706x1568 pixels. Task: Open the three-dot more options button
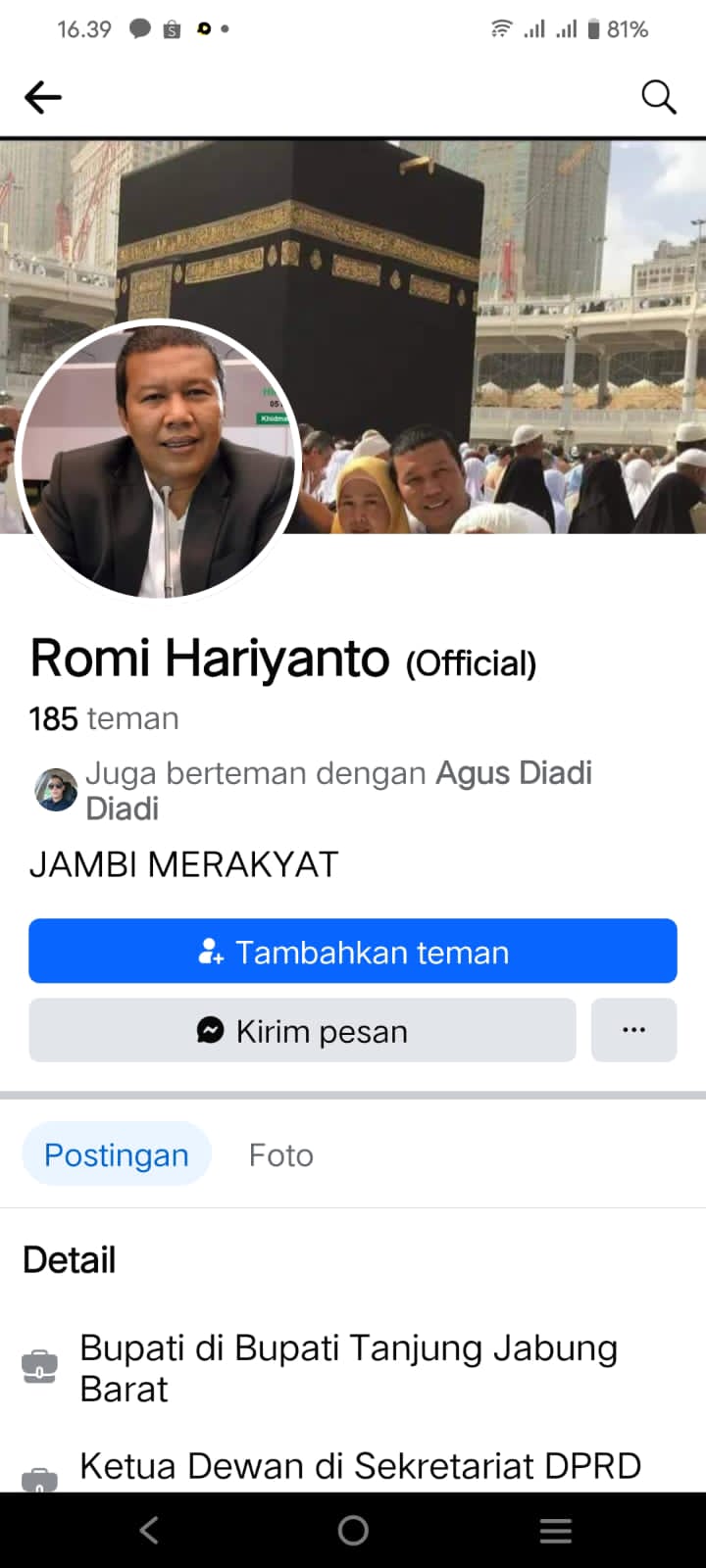(633, 1030)
